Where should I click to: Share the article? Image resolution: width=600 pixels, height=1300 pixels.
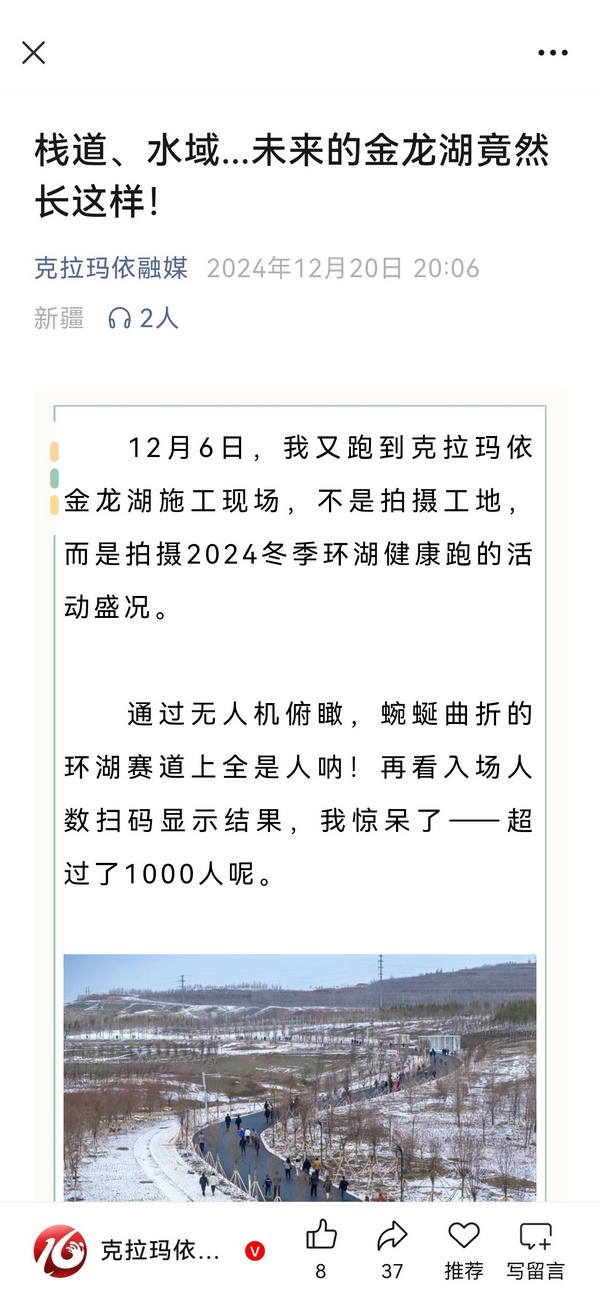(392, 1237)
